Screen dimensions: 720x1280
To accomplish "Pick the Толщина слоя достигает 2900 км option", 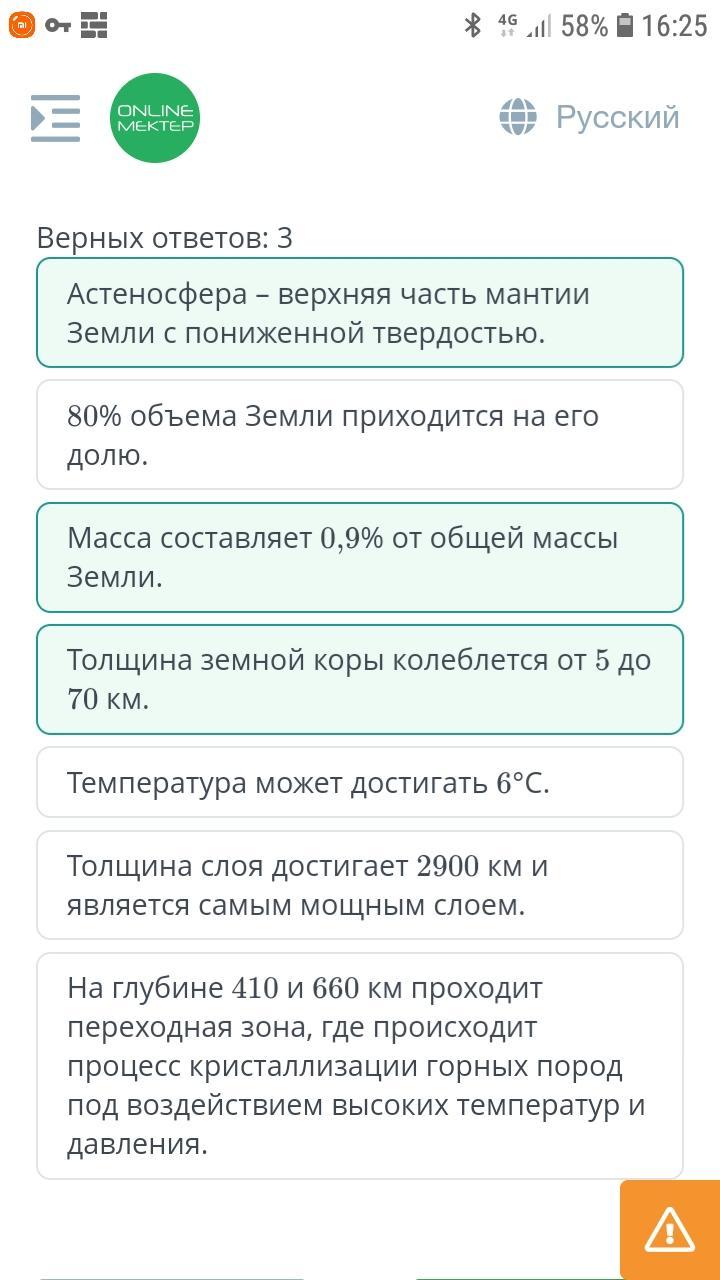I will click(360, 885).
